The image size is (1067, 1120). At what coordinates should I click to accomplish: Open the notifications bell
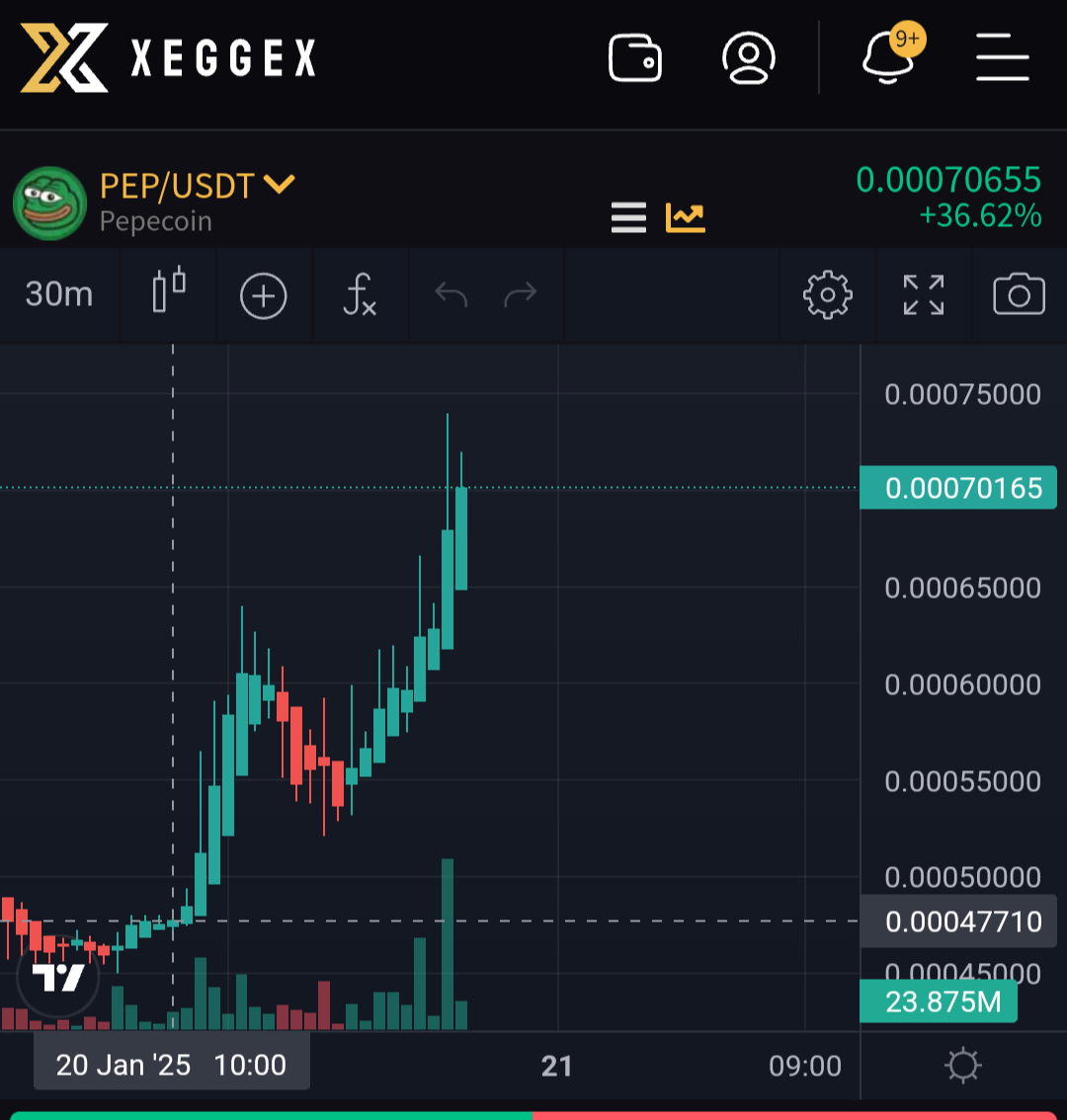[x=888, y=57]
